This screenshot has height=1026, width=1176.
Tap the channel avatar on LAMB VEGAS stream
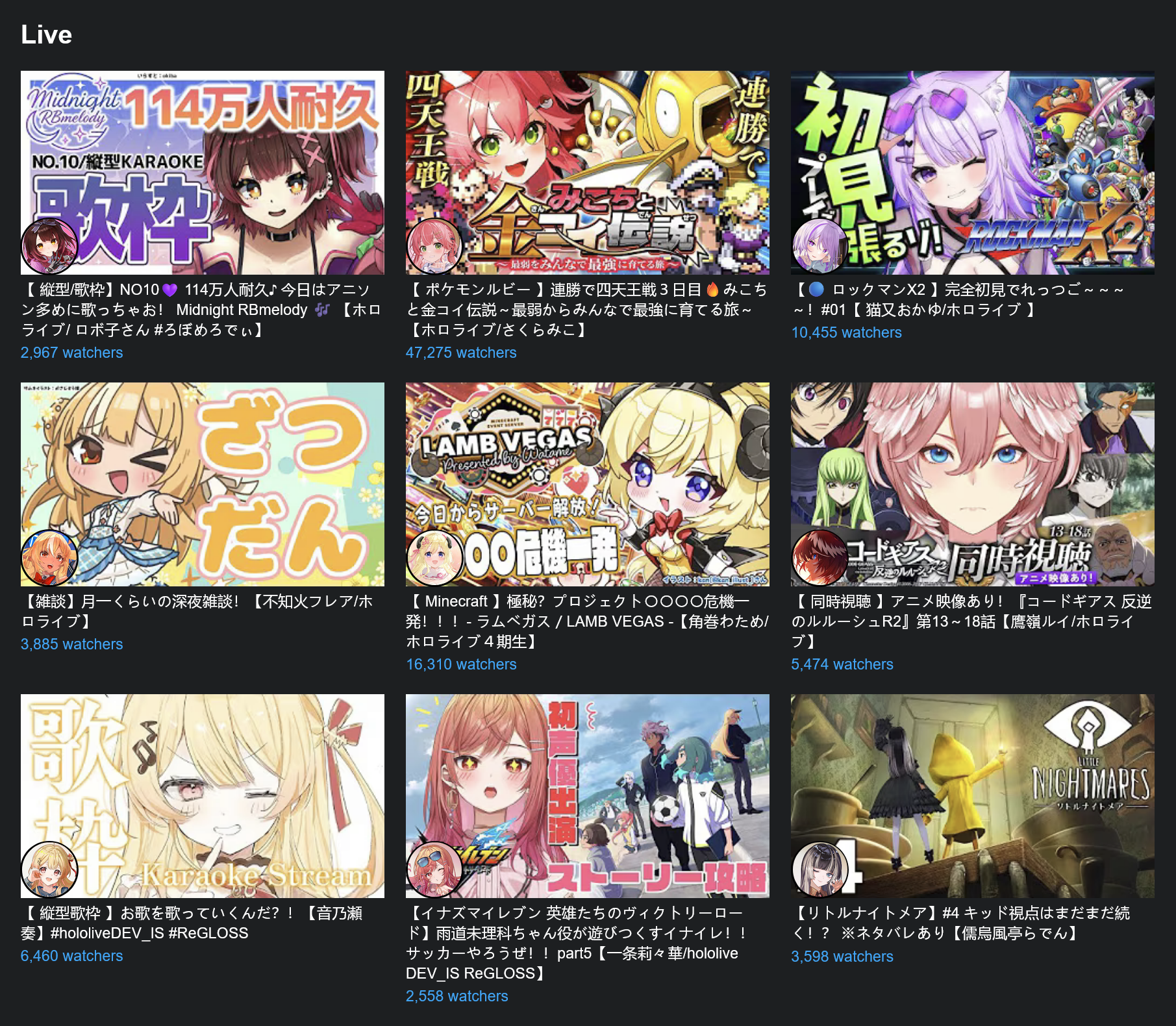[434, 558]
